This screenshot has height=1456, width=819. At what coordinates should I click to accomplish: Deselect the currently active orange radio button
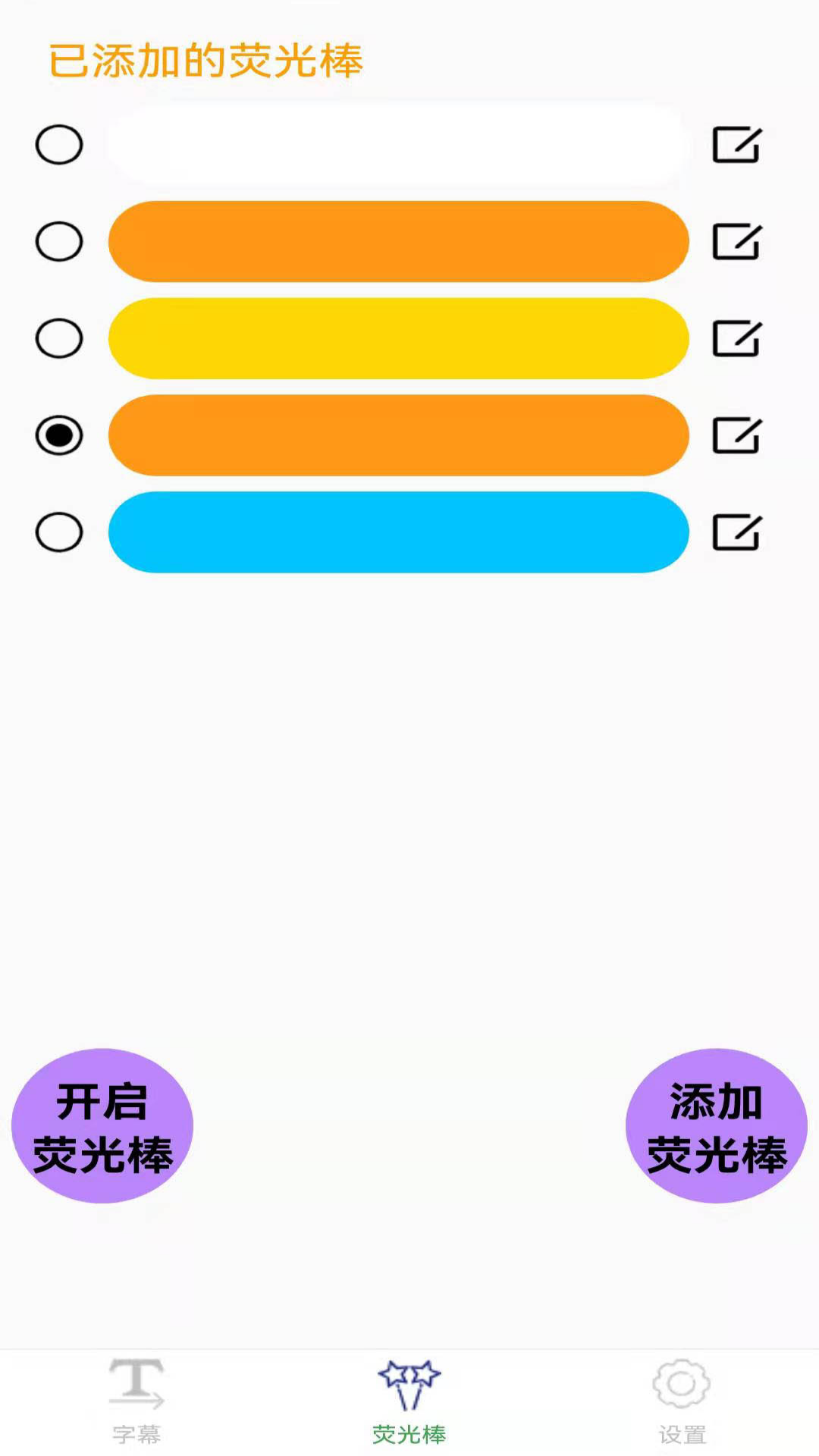pos(61,436)
